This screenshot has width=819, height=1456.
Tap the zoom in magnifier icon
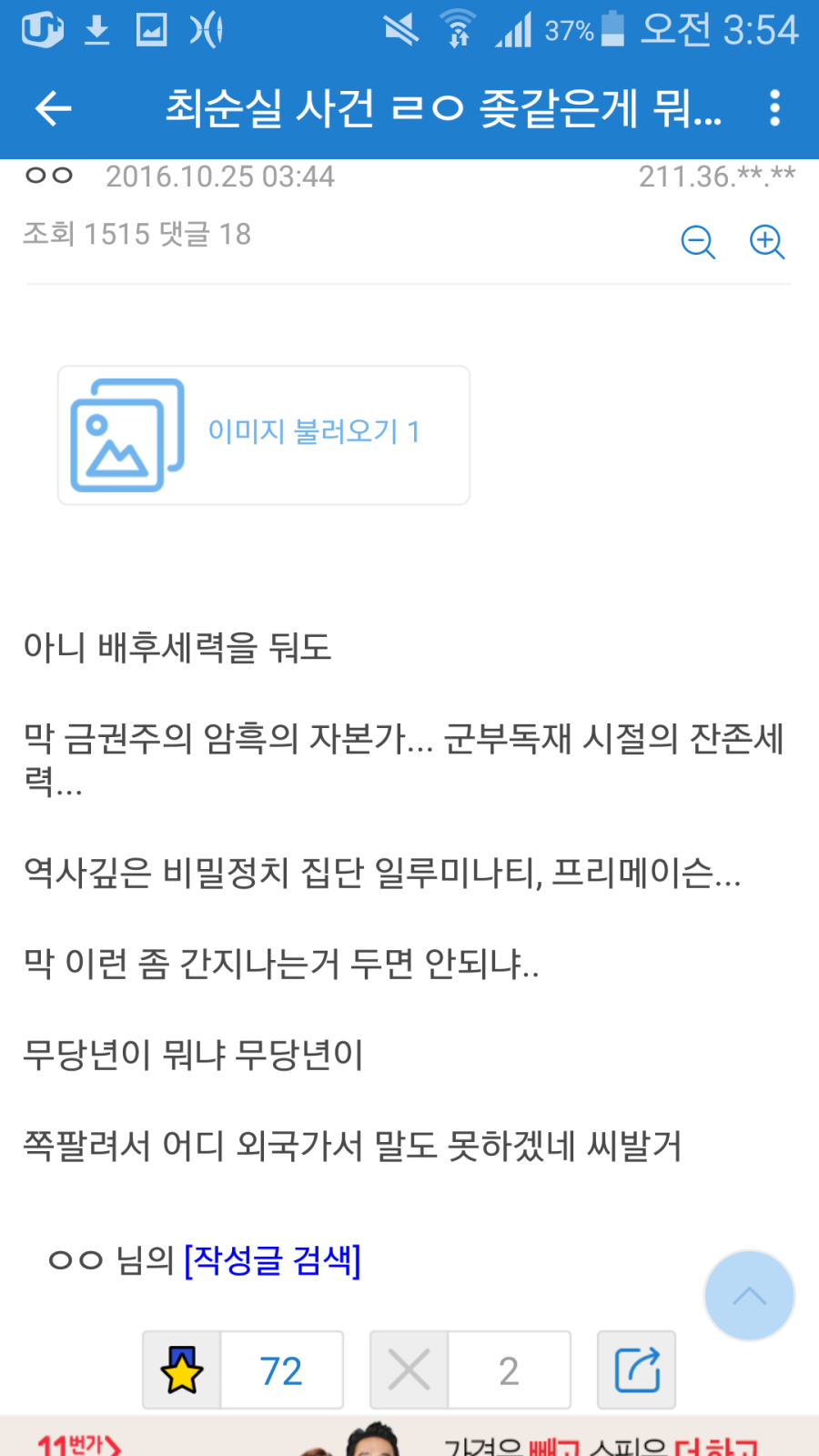(766, 242)
